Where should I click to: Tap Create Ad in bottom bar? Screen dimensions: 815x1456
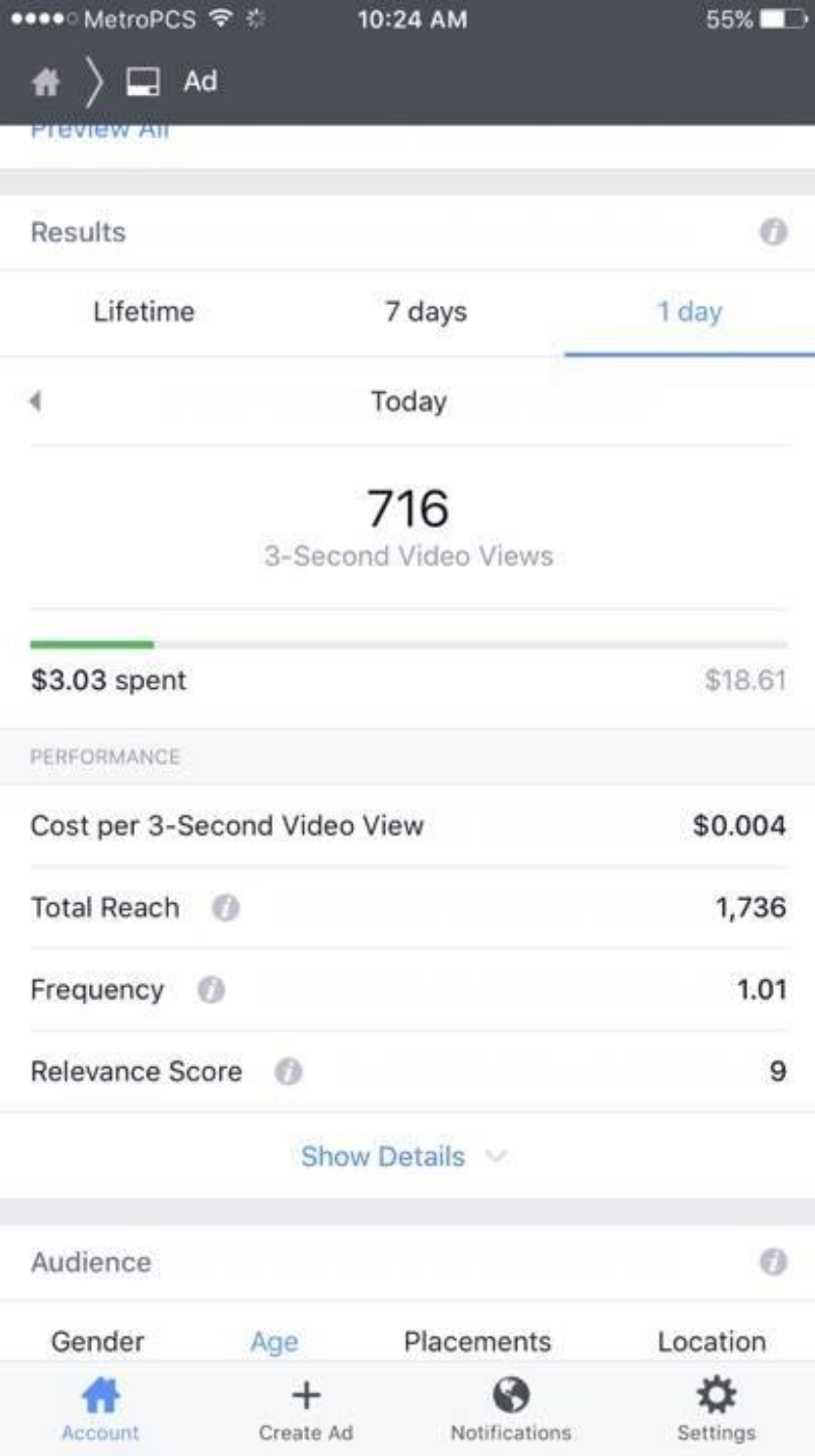[306, 1409]
